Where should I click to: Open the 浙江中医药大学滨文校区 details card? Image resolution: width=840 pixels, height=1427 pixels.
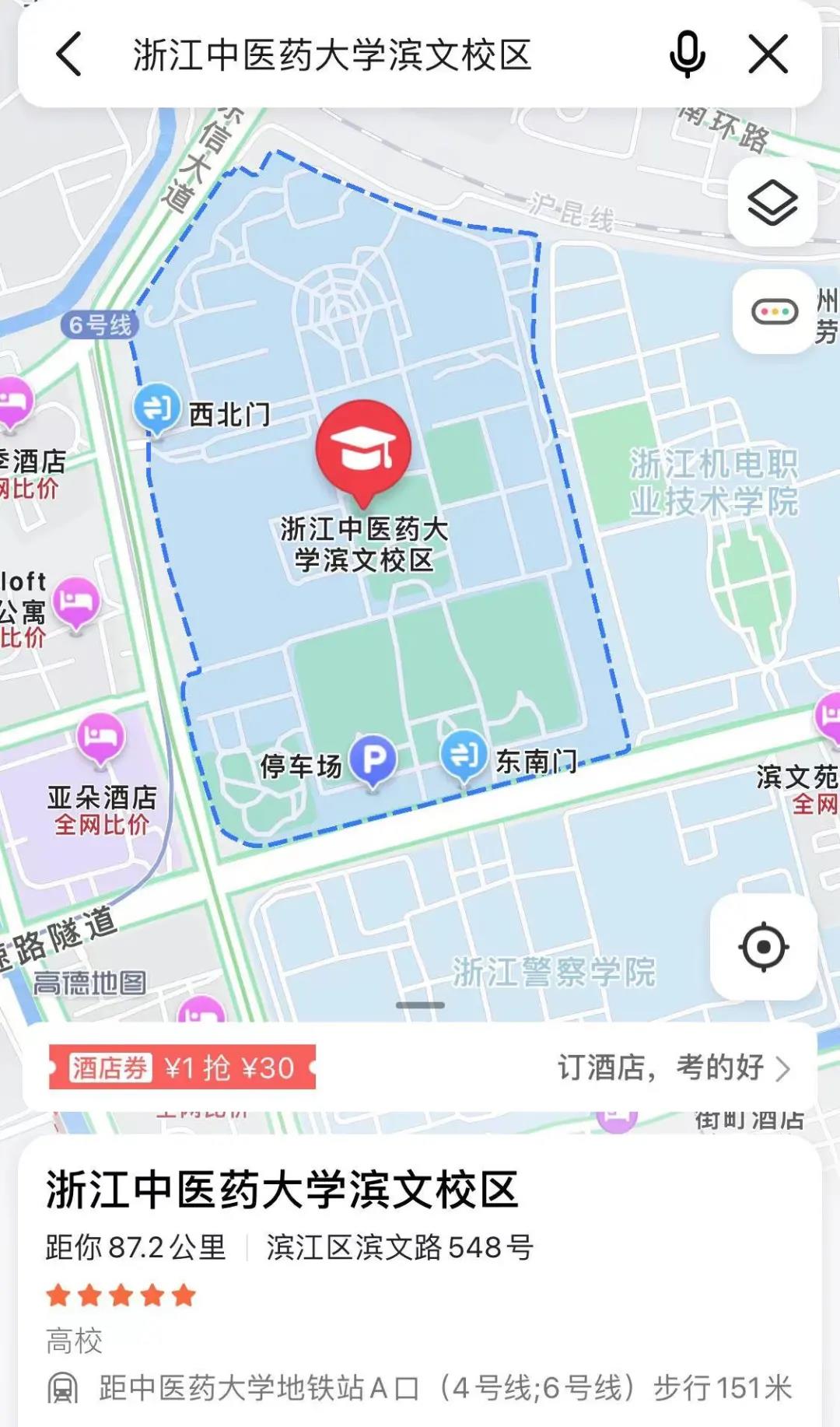282,1190
